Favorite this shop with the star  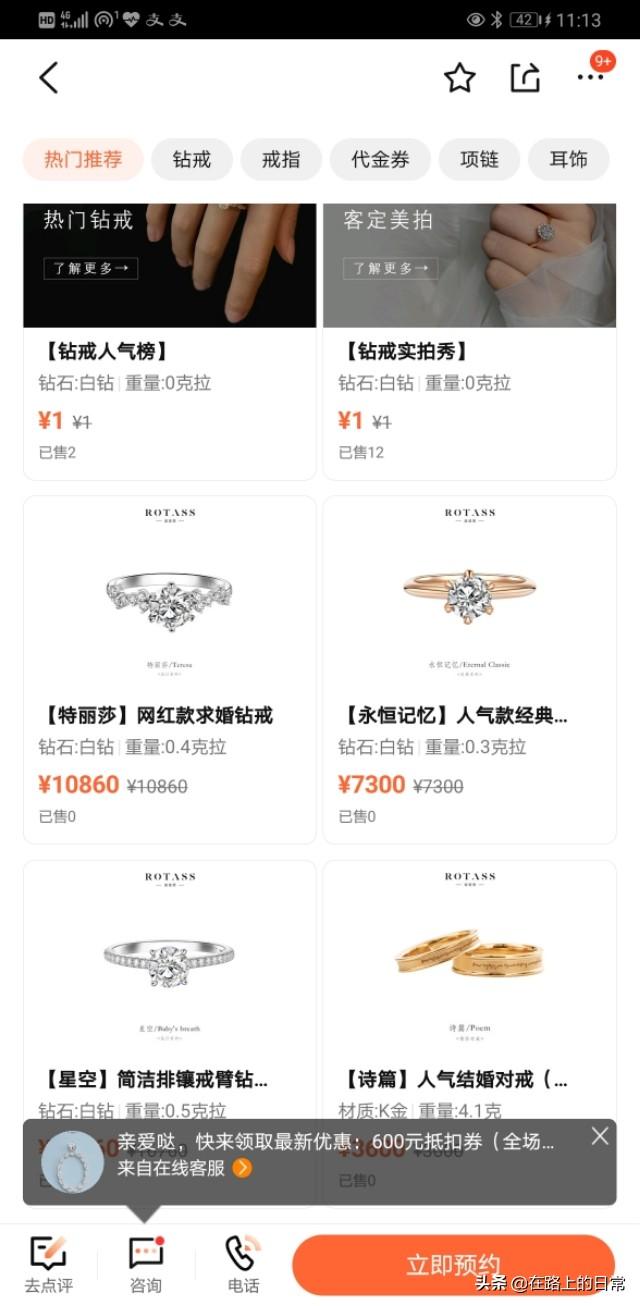coord(459,77)
